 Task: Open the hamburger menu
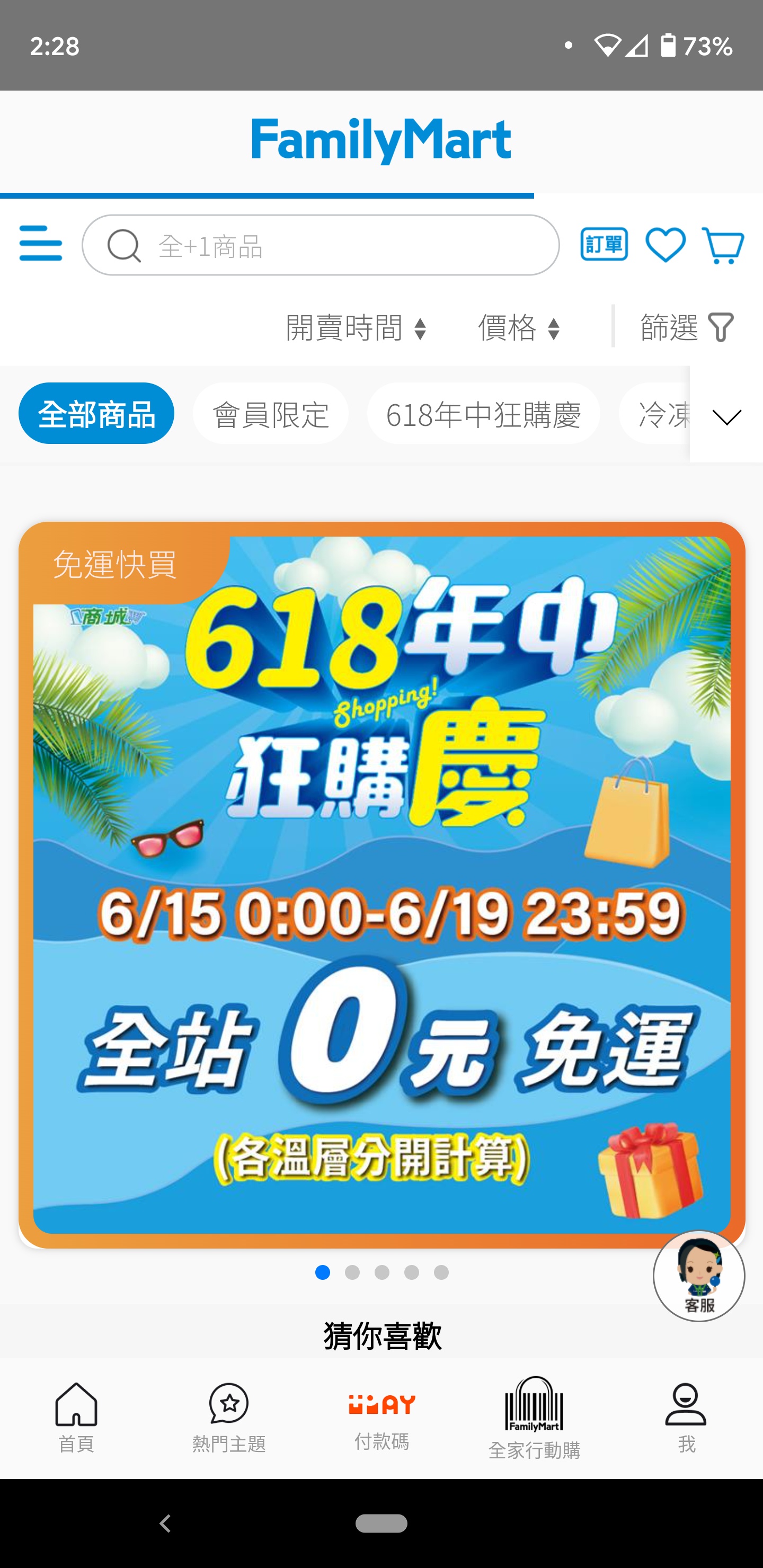tap(40, 244)
